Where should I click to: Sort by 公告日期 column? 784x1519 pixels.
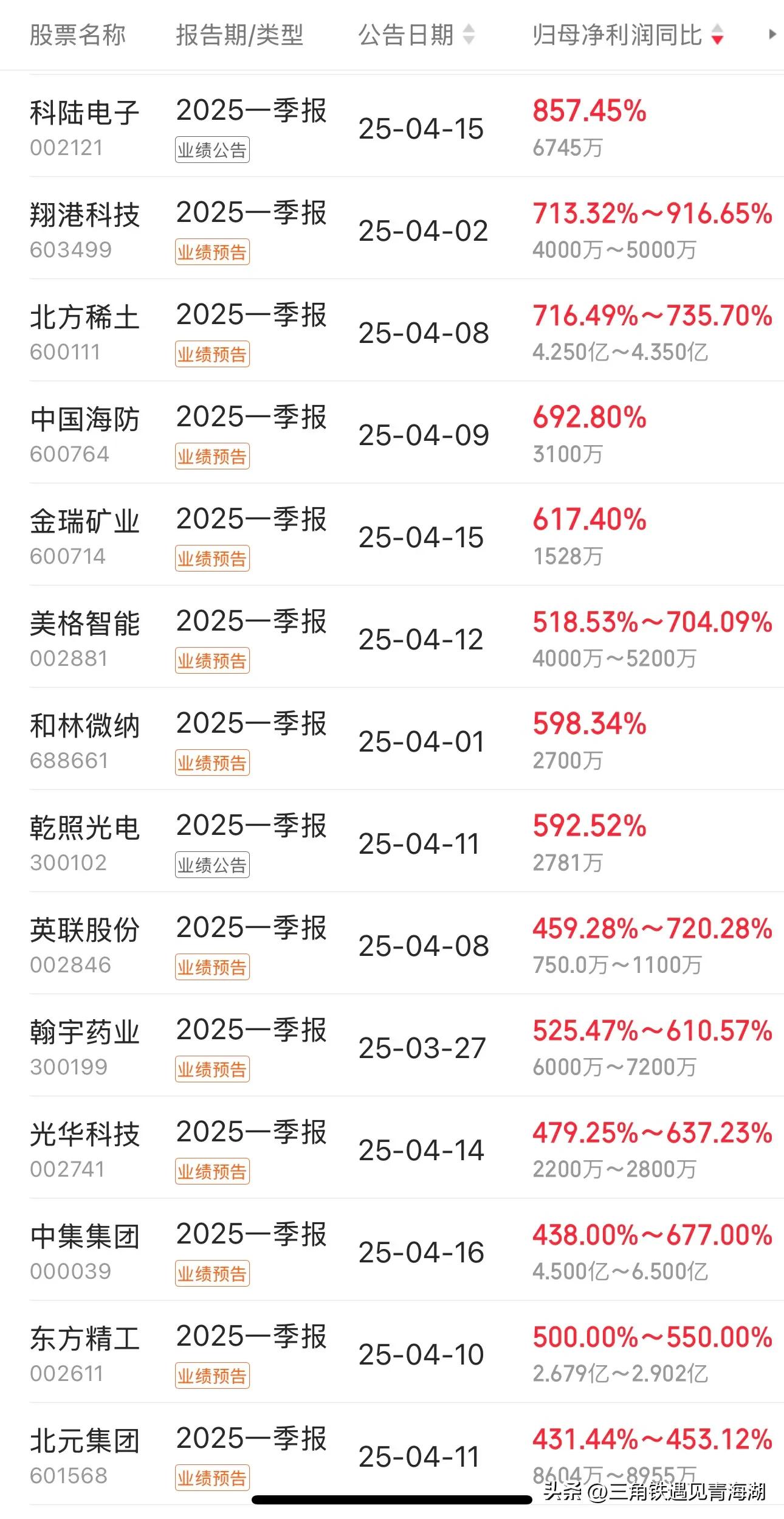coord(416,35)
